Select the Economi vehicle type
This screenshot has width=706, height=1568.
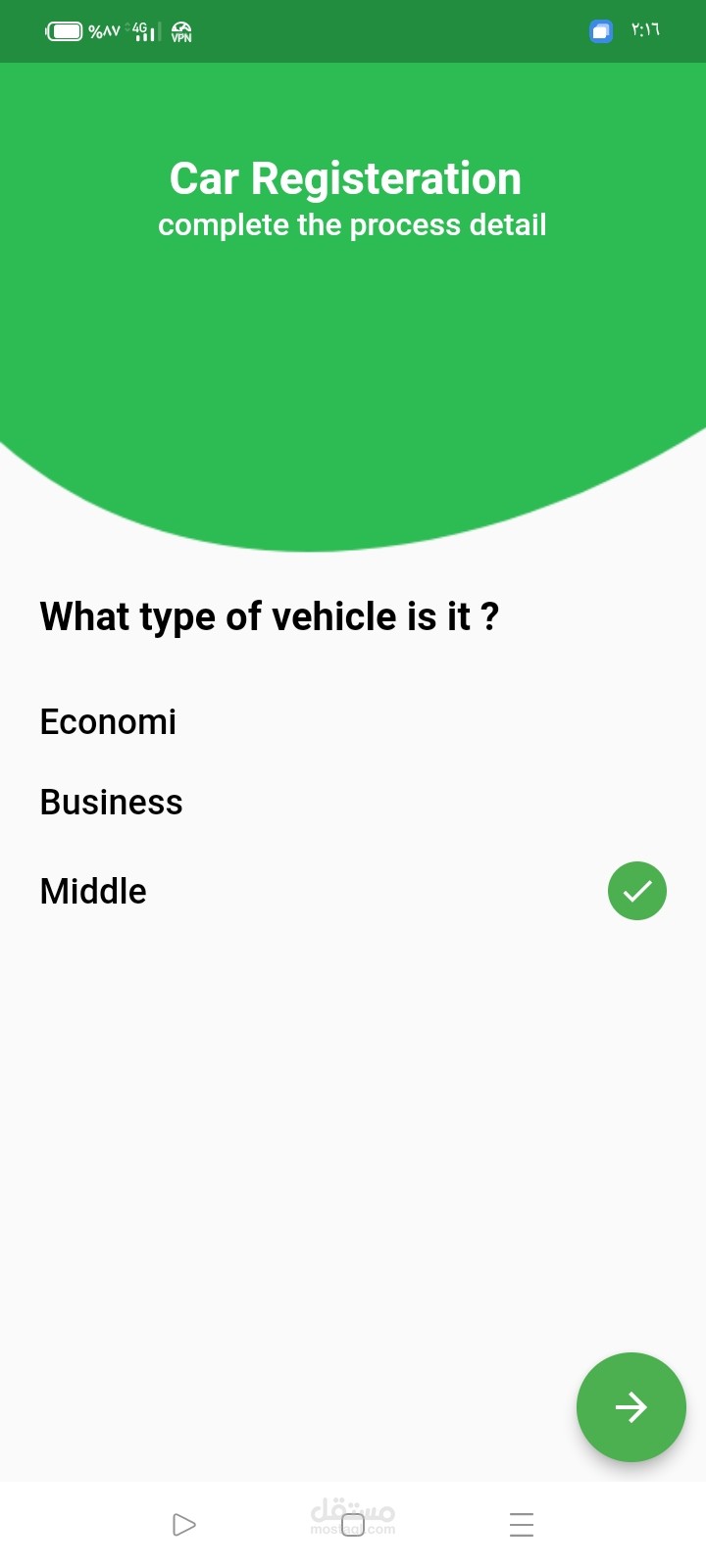click(x=109, y=722)
